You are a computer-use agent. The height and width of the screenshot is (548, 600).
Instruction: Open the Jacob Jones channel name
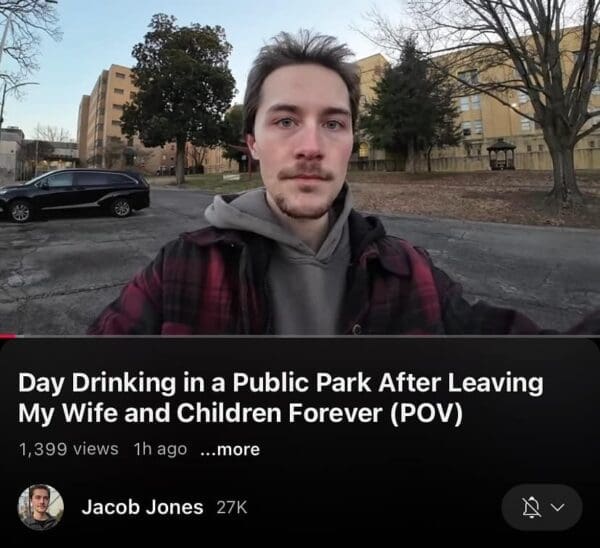(144, 507)
